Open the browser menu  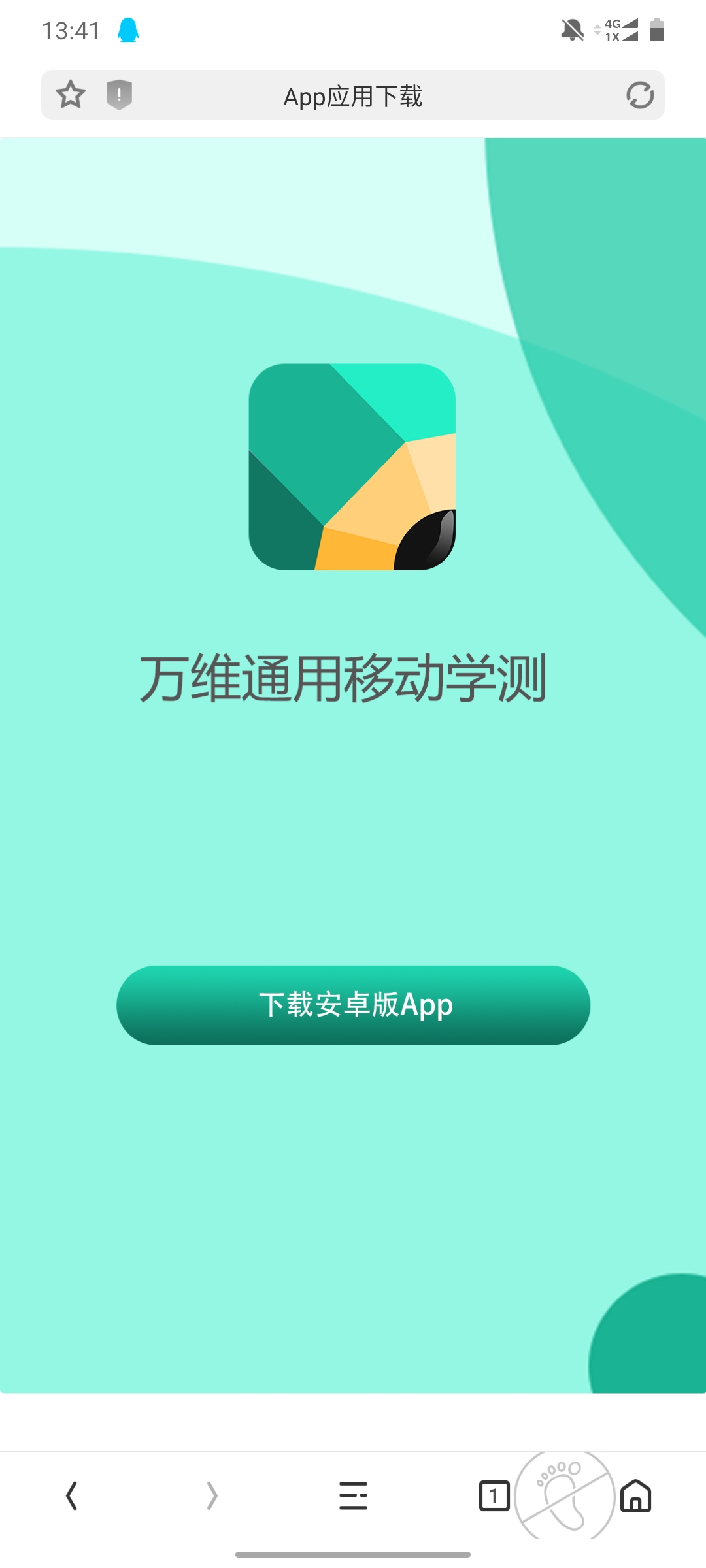coord(353,1495)
